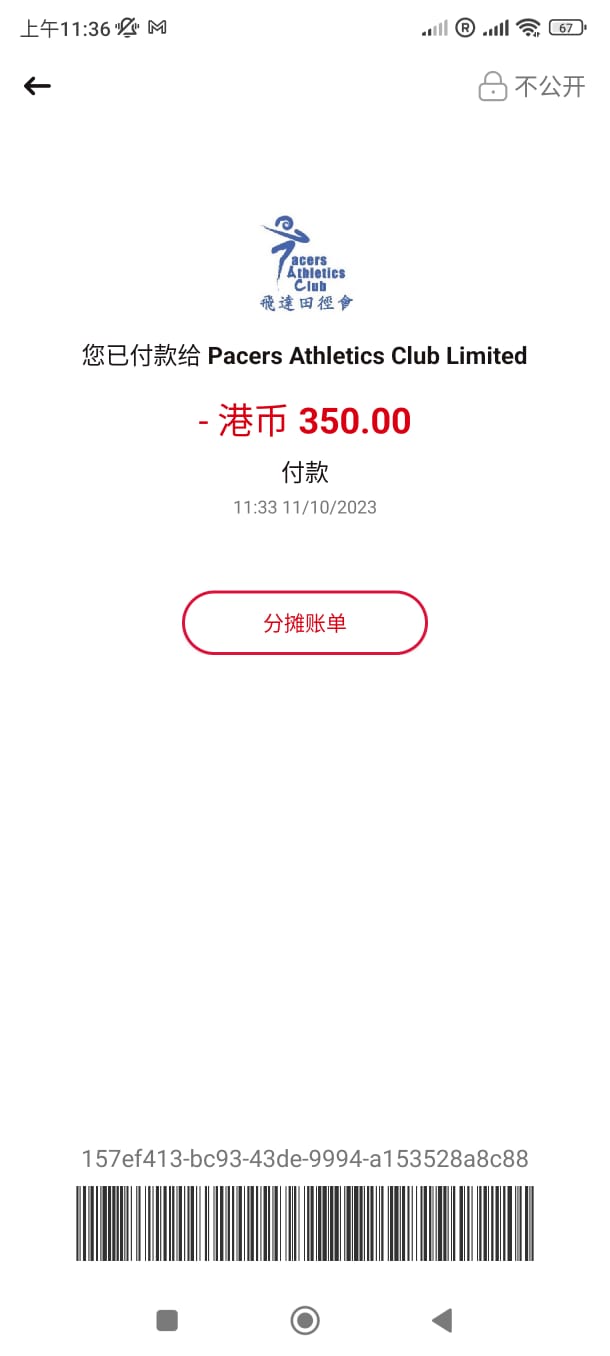Open recent apps with the square button

tap(167, 1320)
